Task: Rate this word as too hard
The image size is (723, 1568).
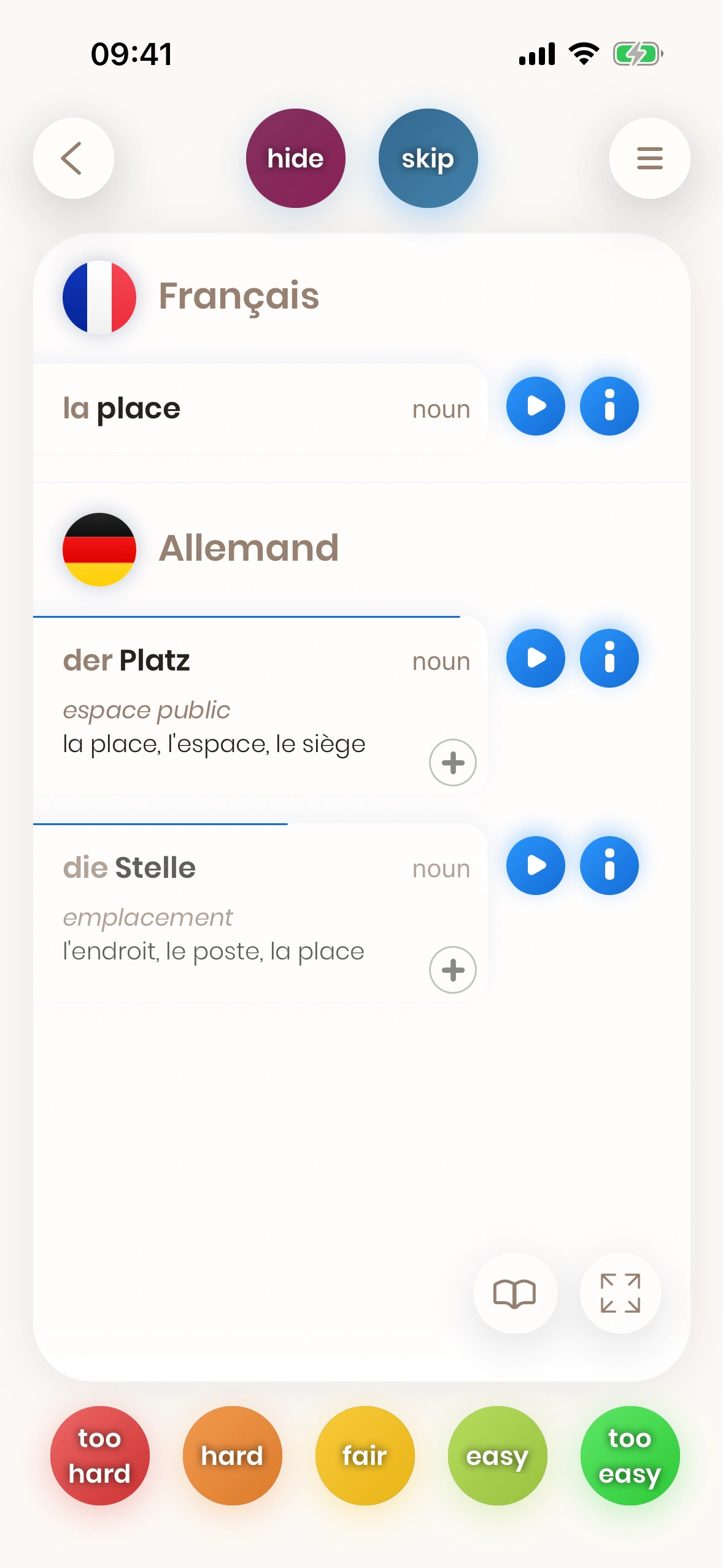Action: 99,1456
